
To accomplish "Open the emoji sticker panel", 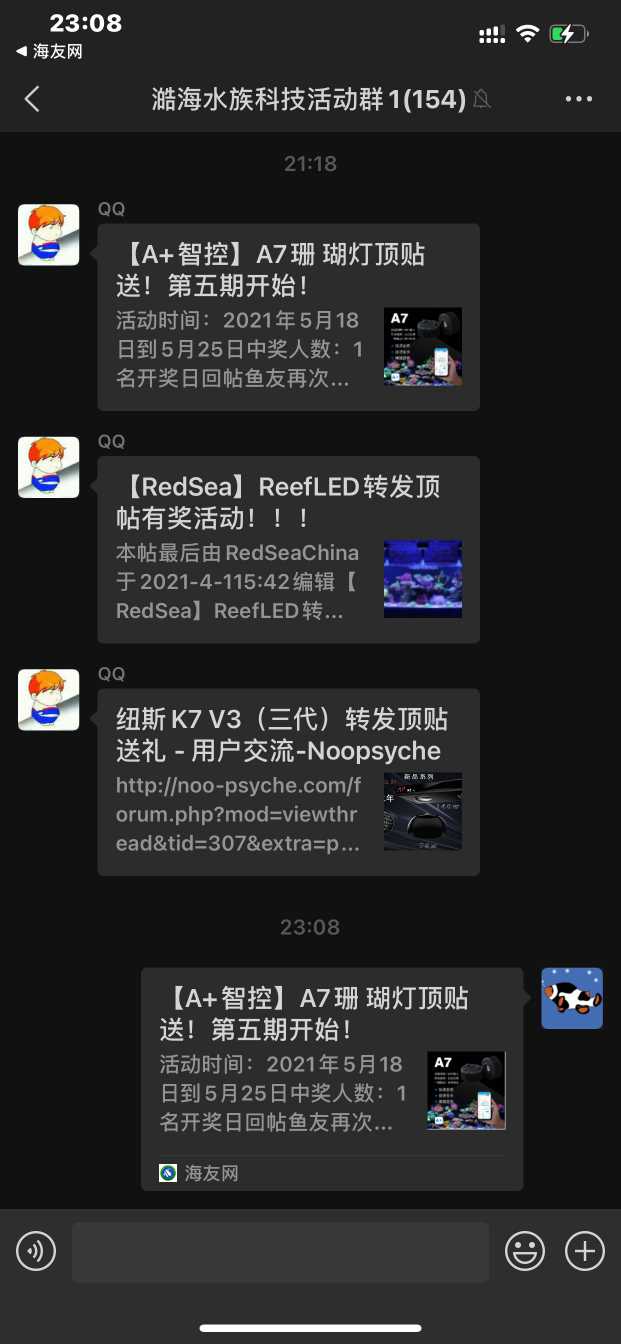I will pyautogui.click(x=525, y=1251).
